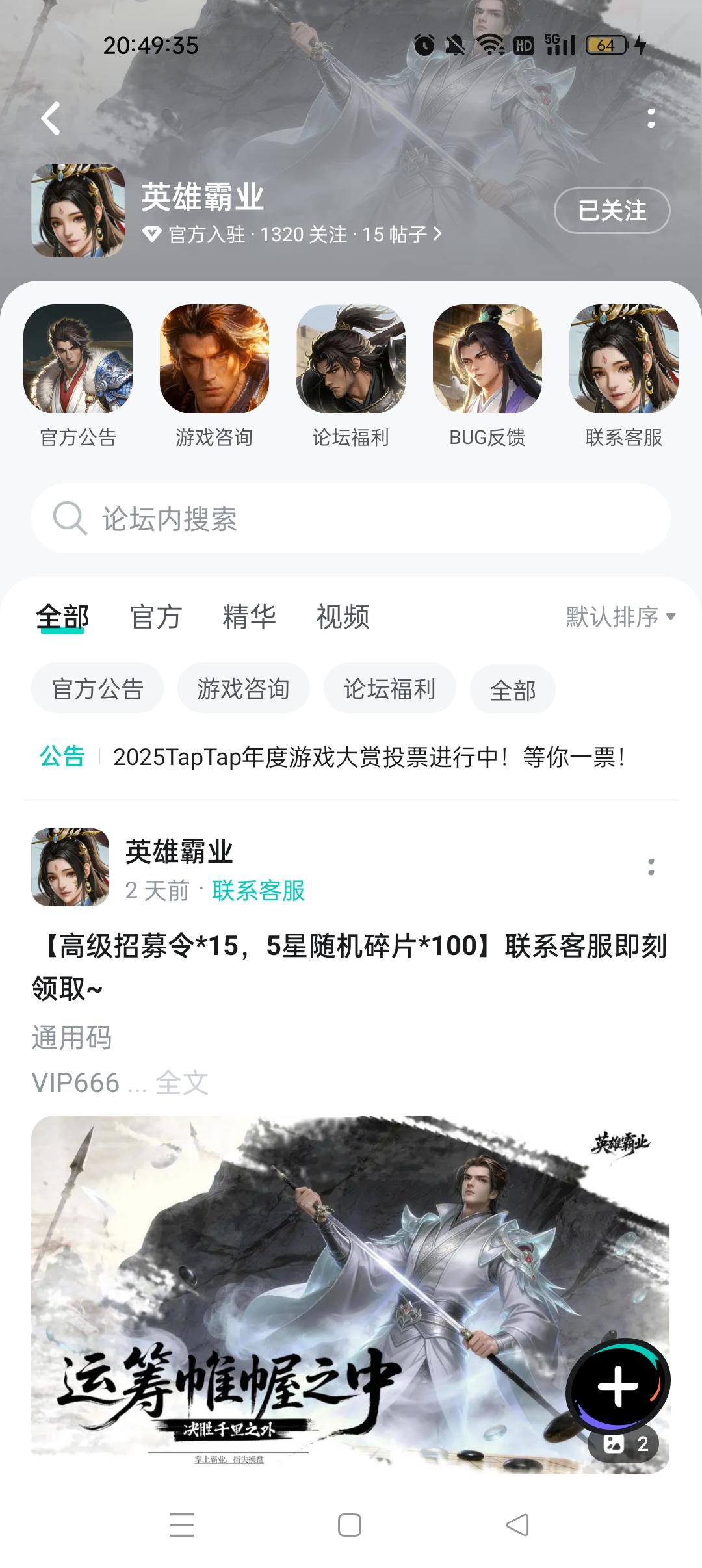This screenshot has height=1568, width=702.
Task: Select the 游戏咨询 filter chip
Action: 244,688
